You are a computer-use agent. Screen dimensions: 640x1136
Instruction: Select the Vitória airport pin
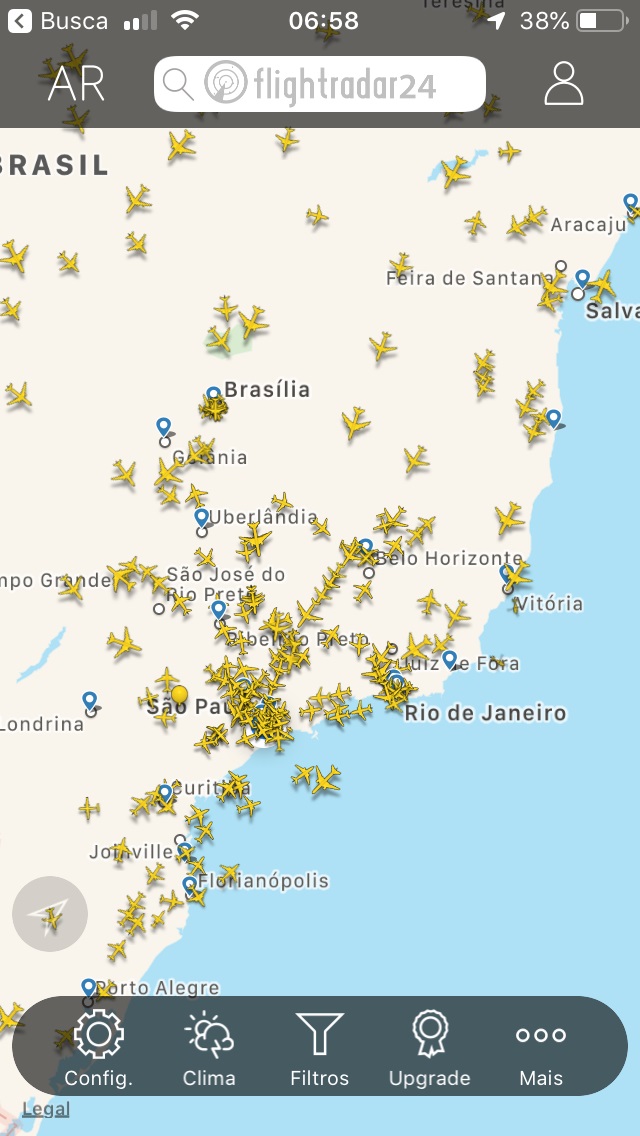tap(507, 574)
